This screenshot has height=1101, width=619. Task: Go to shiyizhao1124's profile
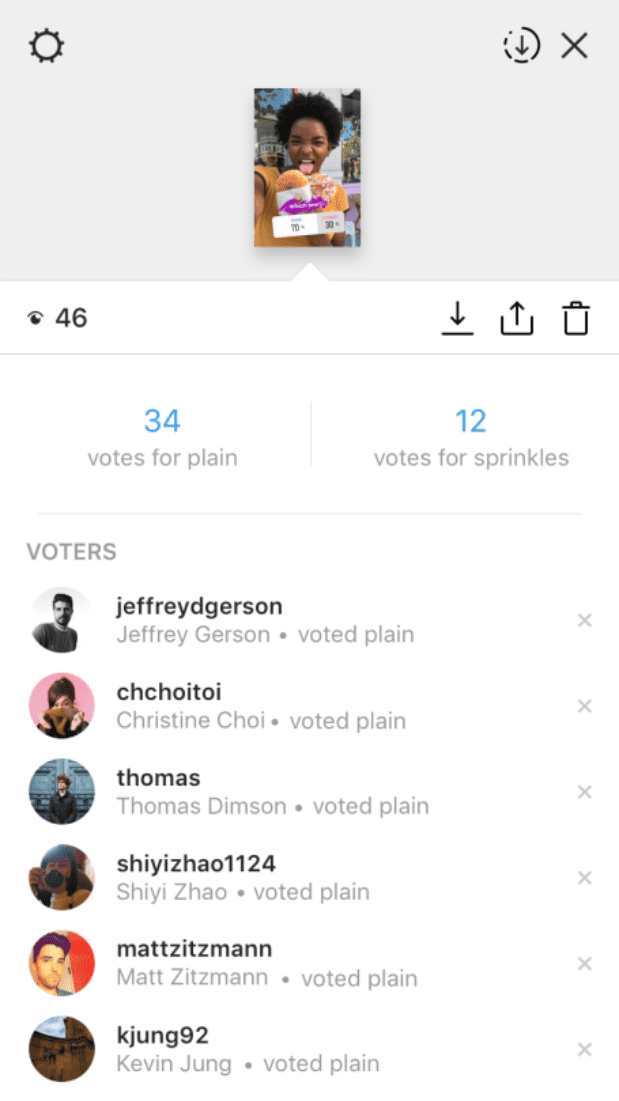196,864
